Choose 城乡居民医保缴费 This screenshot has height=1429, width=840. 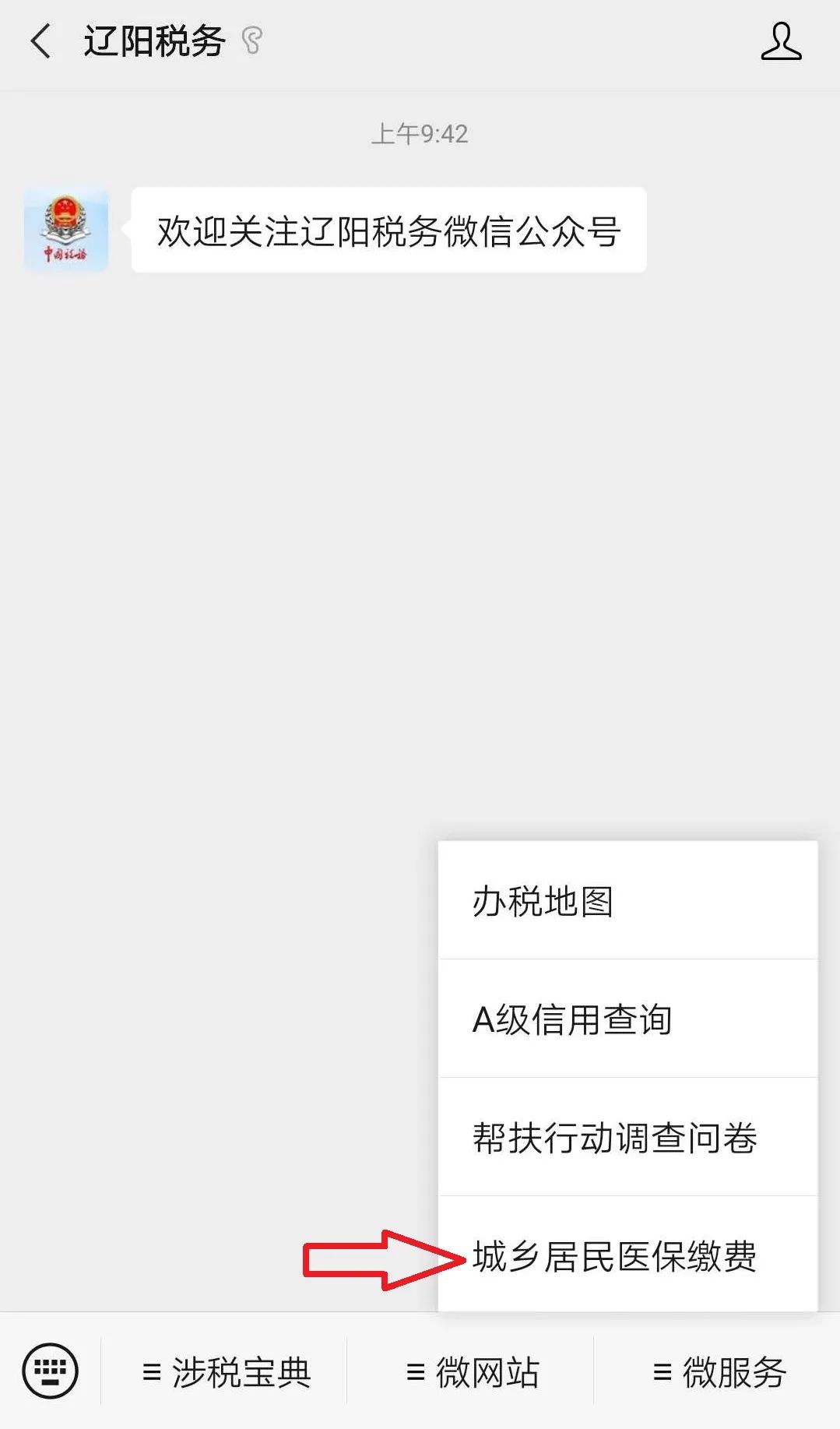click(627, 1255)
